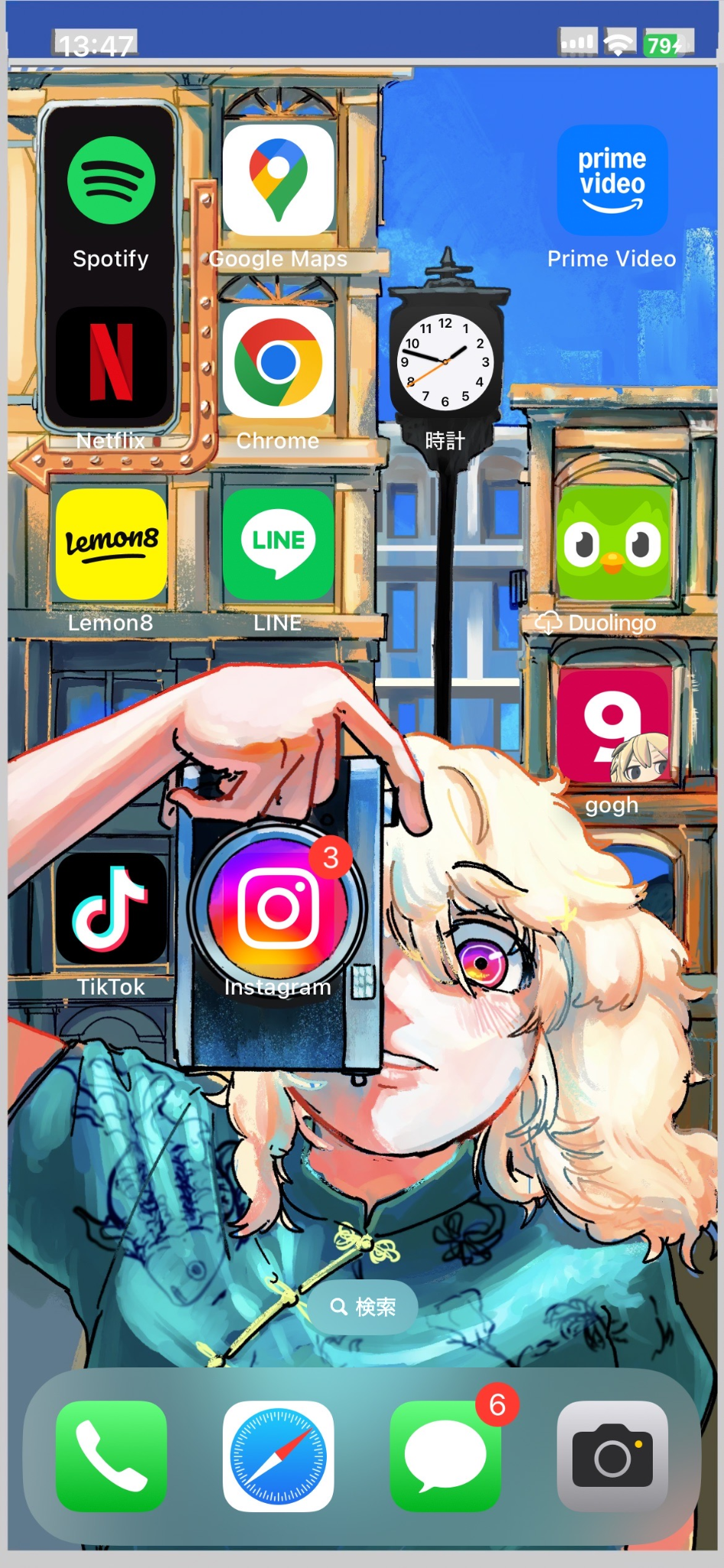Open the Camera app in dock
This screenshot has width=724, height=1568.
tap(611, 1456)
